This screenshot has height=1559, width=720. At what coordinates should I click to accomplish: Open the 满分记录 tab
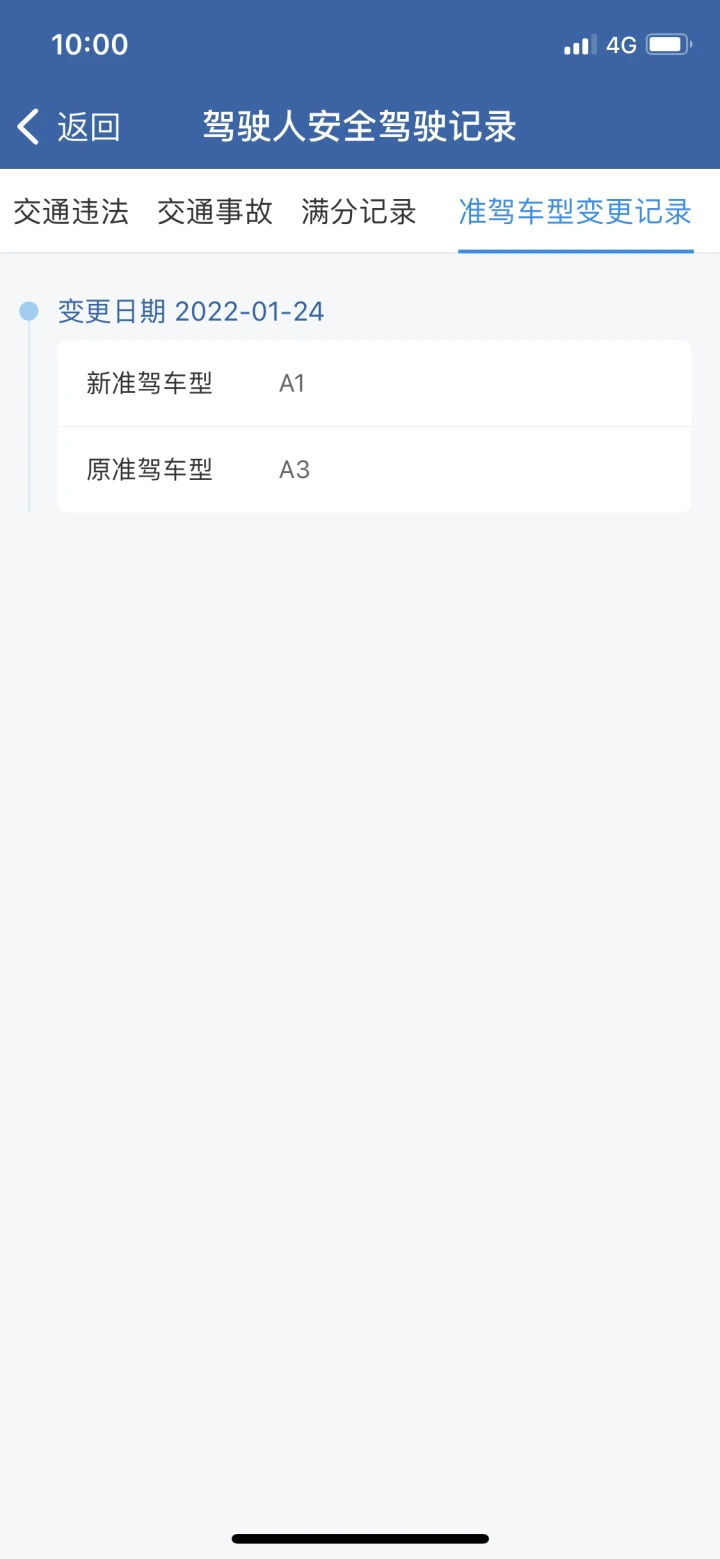click(x=359, y=212)
